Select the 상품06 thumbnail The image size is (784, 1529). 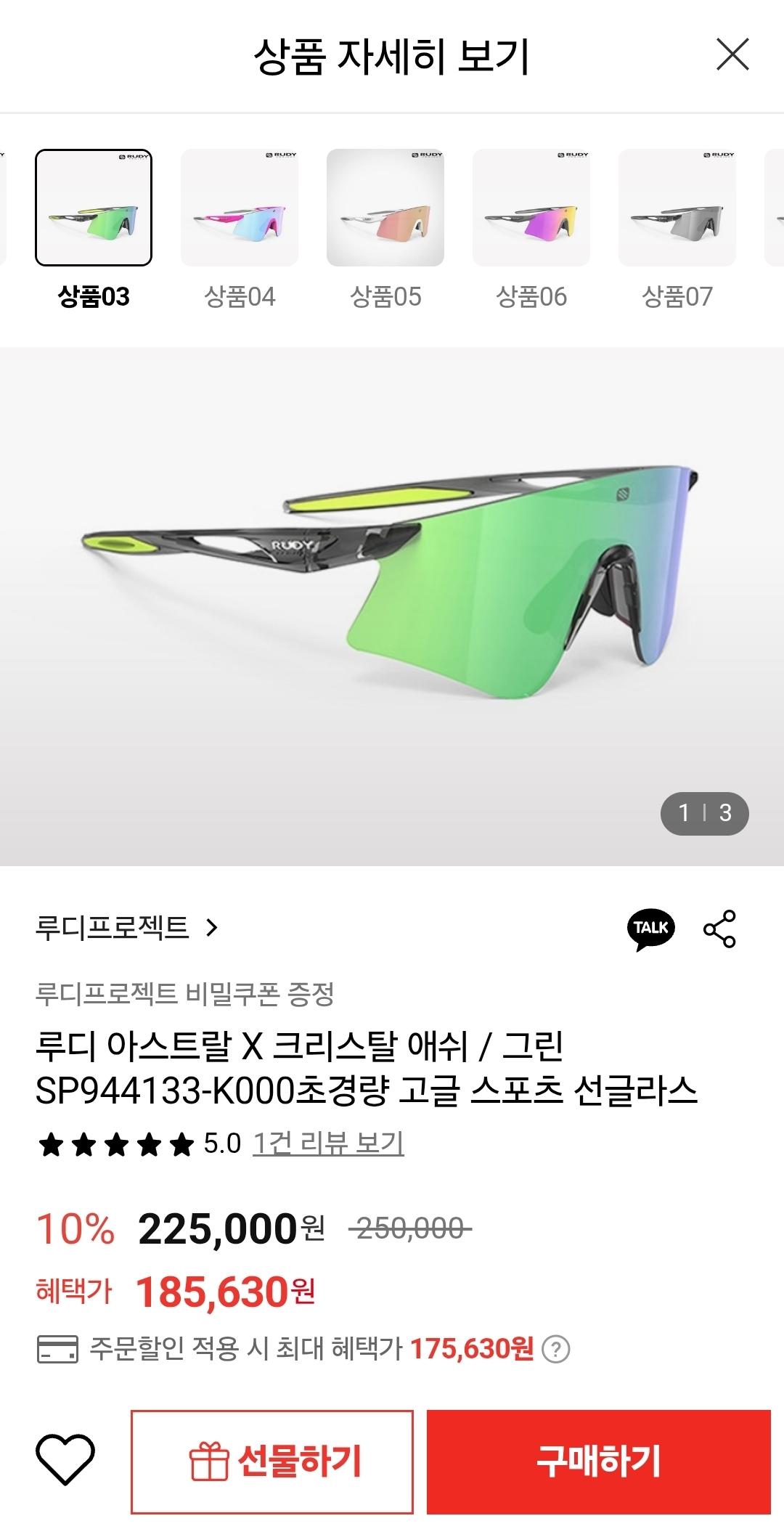pyautogui.click(x=531, y=208)
